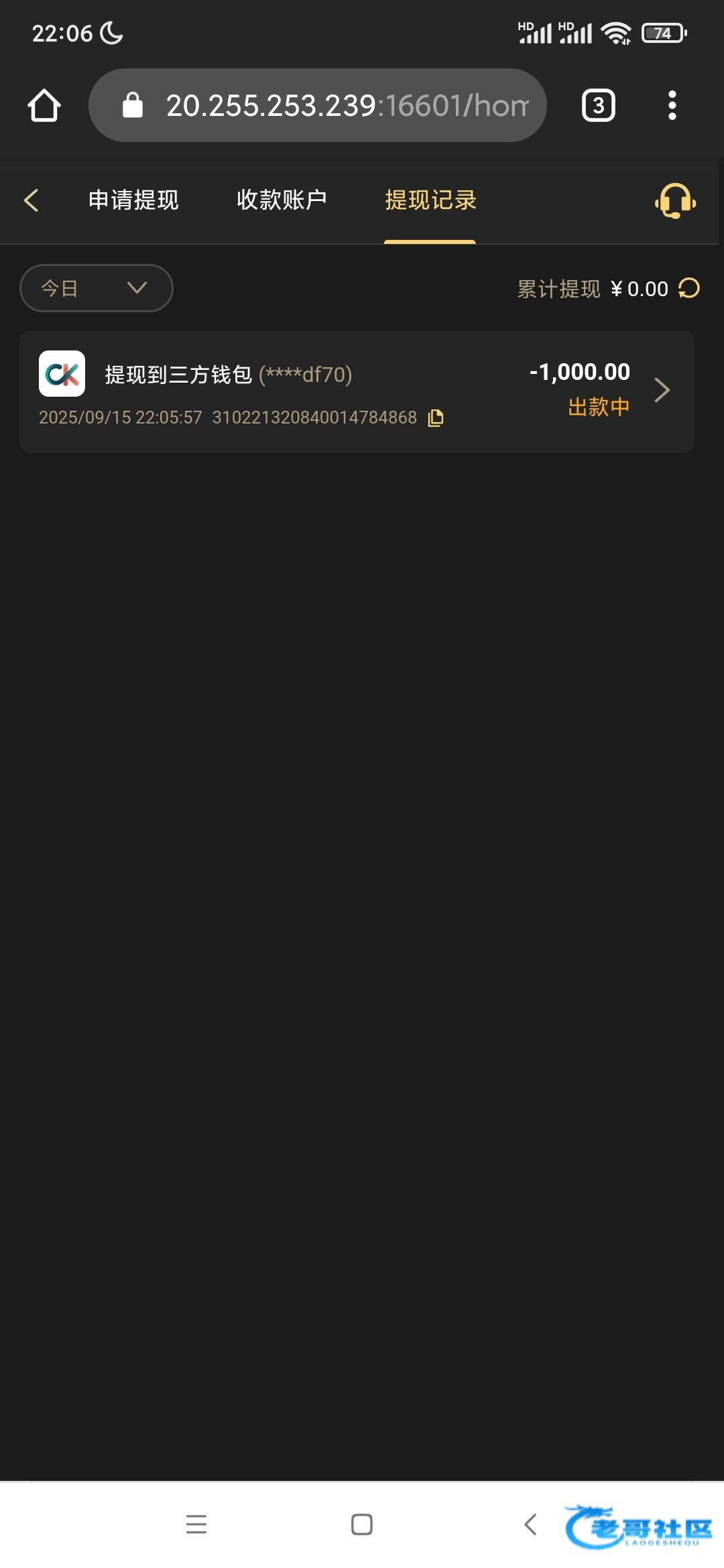This screenshot has height=1568, width=724.
Task: Go back using the header arrow
Action: [32, 200]
